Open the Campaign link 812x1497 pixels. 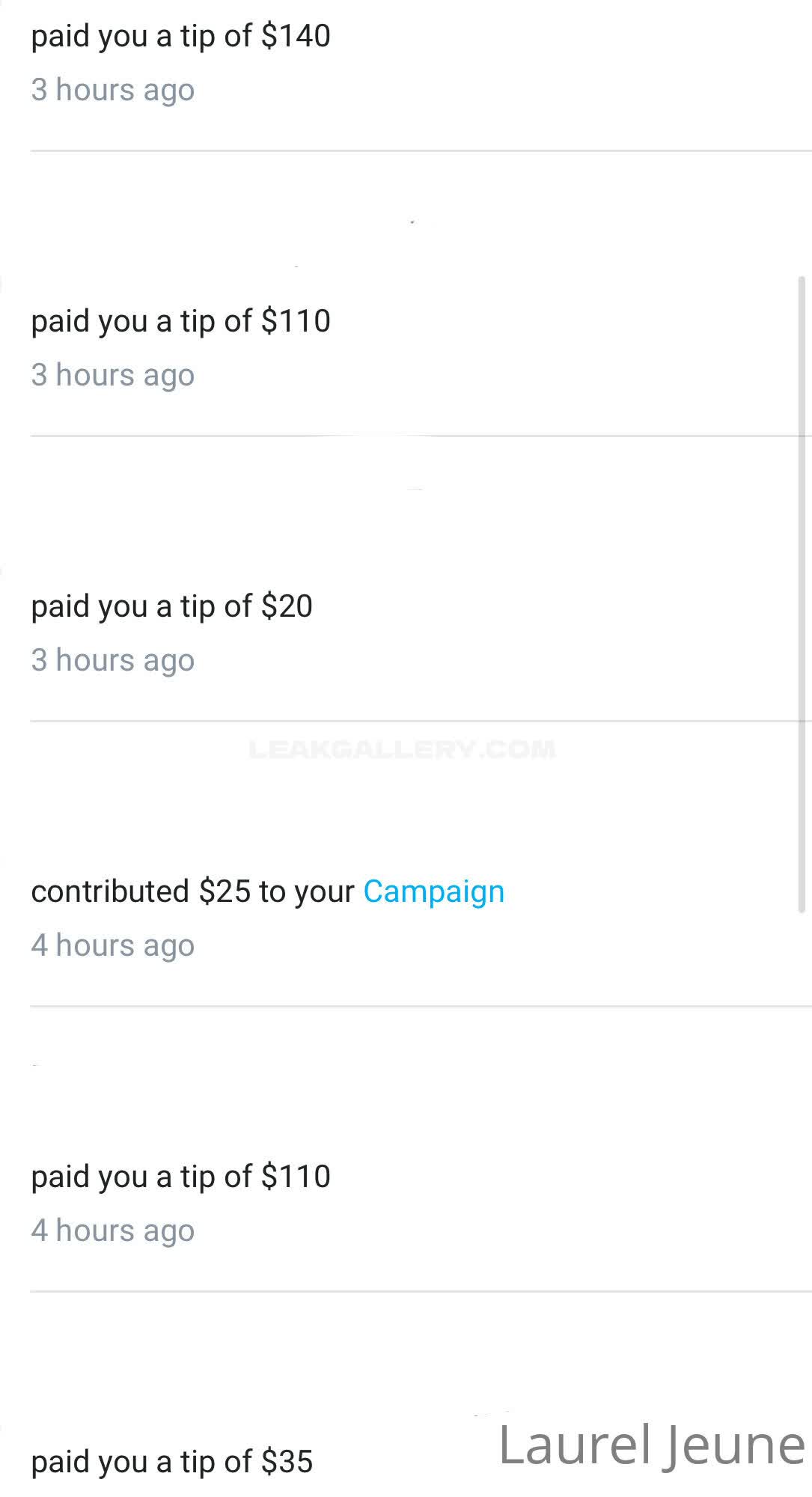pos(433,891)
